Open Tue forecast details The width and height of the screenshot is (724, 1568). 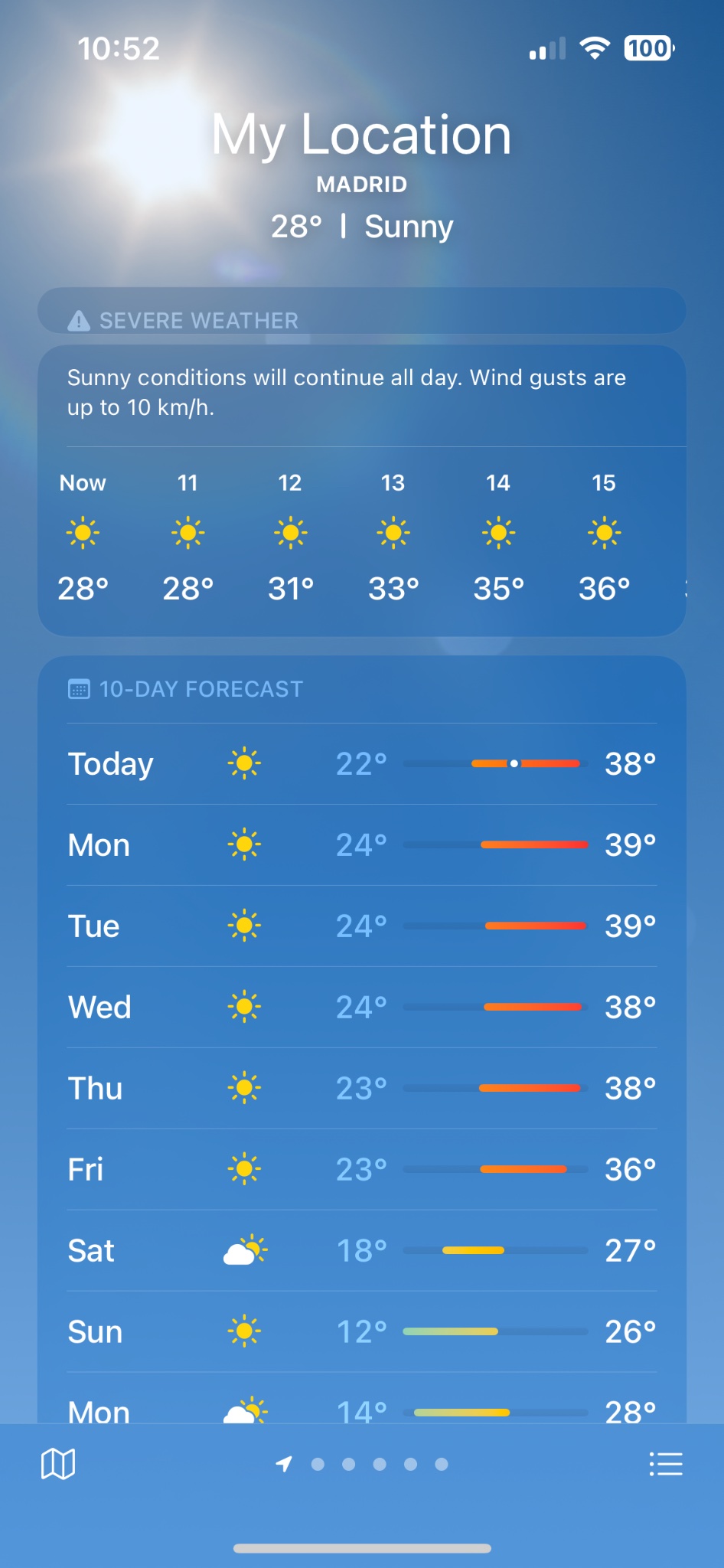[361, 926]
